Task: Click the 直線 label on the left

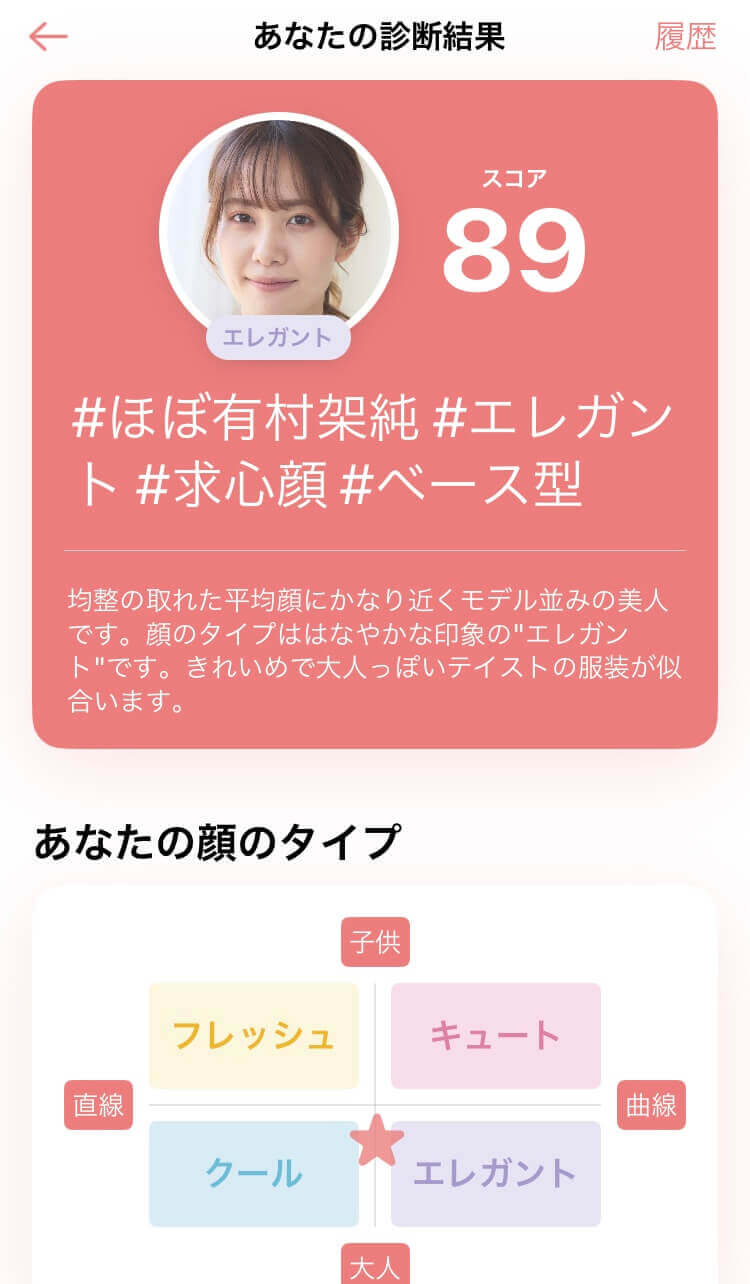Action: (x=97, y=1105)
